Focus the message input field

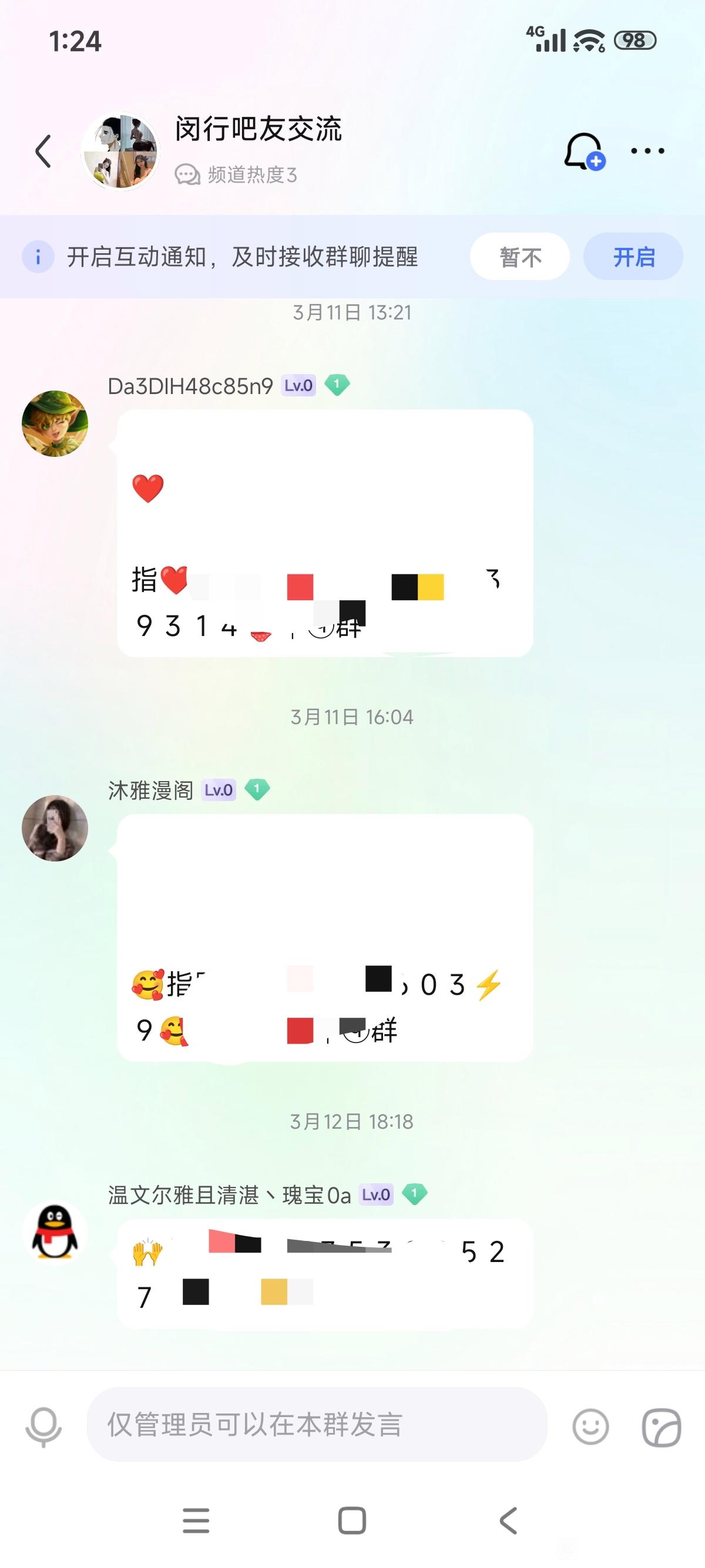coord(317,1424)
